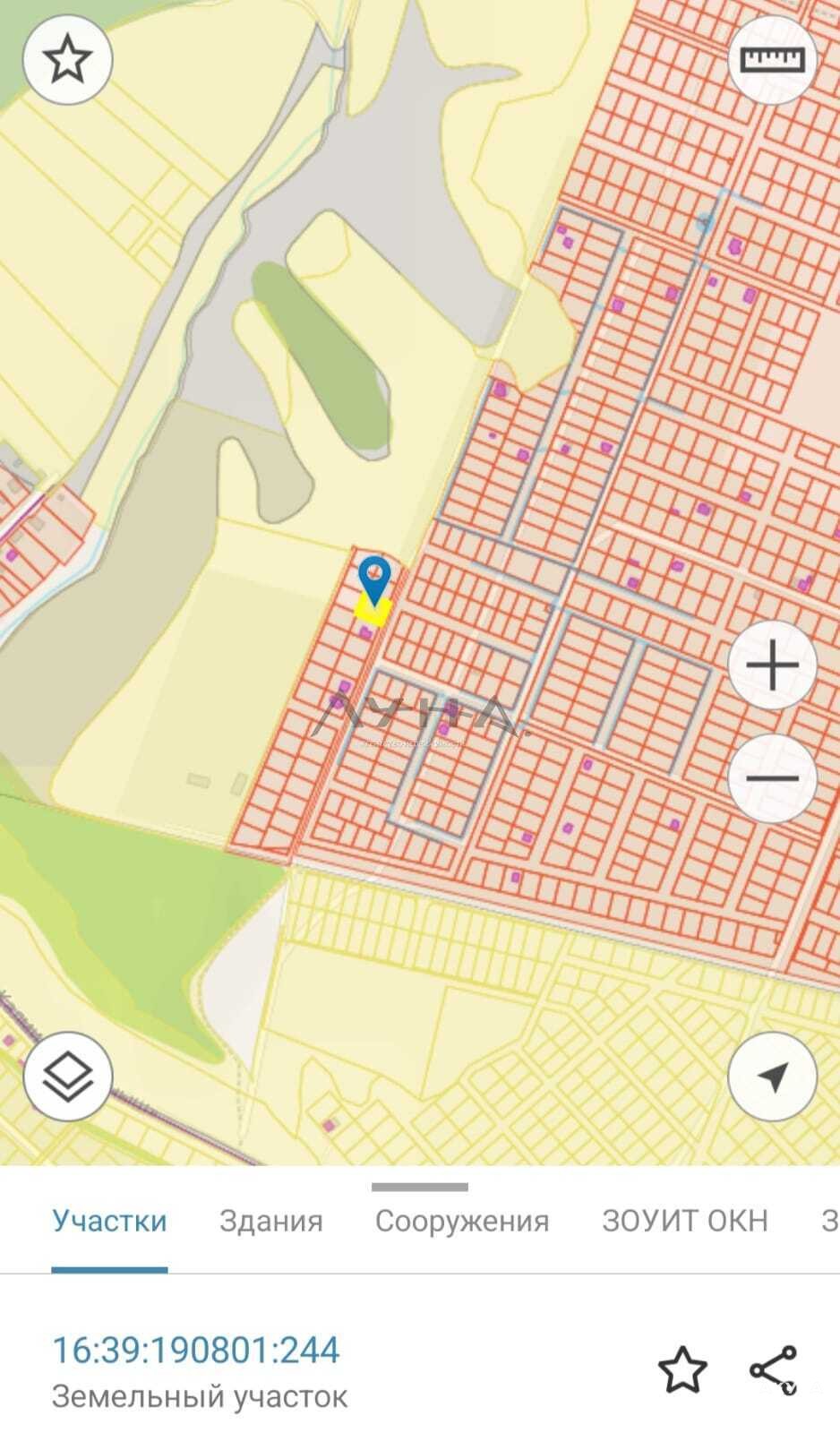Switch to the Здания tab
The width and height of the screenshot is (840, 1433).
pyautogui.click(x=271, y=1221)
